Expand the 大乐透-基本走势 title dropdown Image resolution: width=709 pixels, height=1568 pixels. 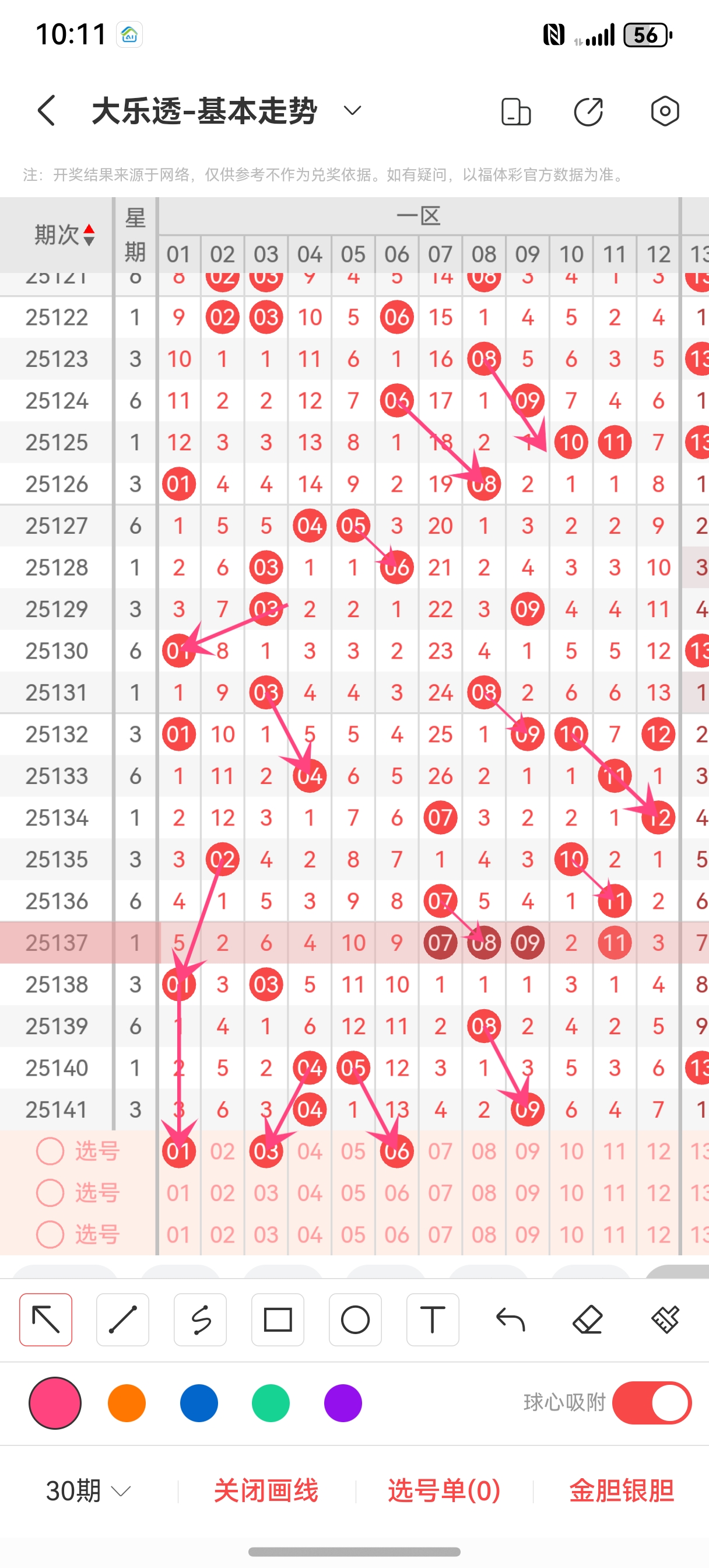click(x=352, y=111)
